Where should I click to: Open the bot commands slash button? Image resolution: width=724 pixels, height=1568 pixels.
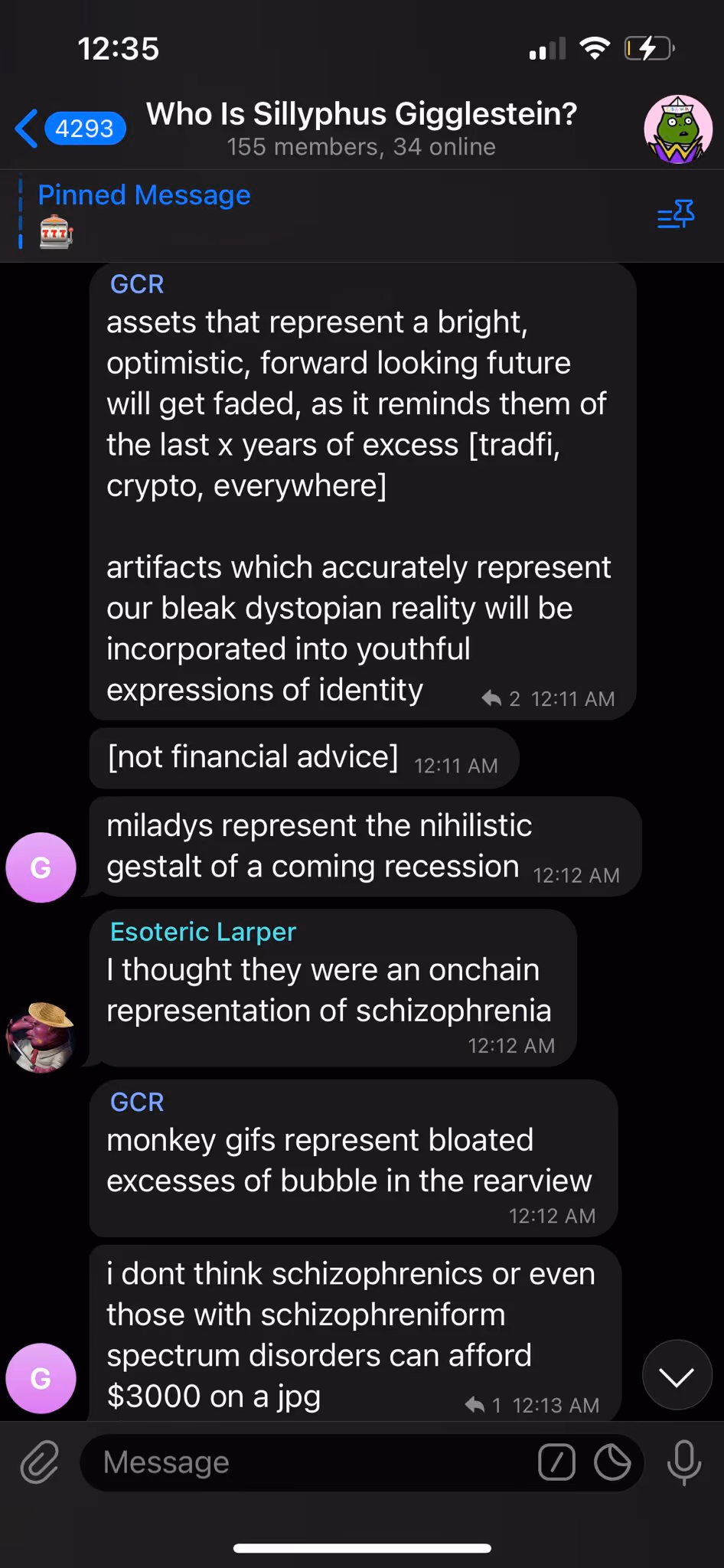click(556, 1462)
